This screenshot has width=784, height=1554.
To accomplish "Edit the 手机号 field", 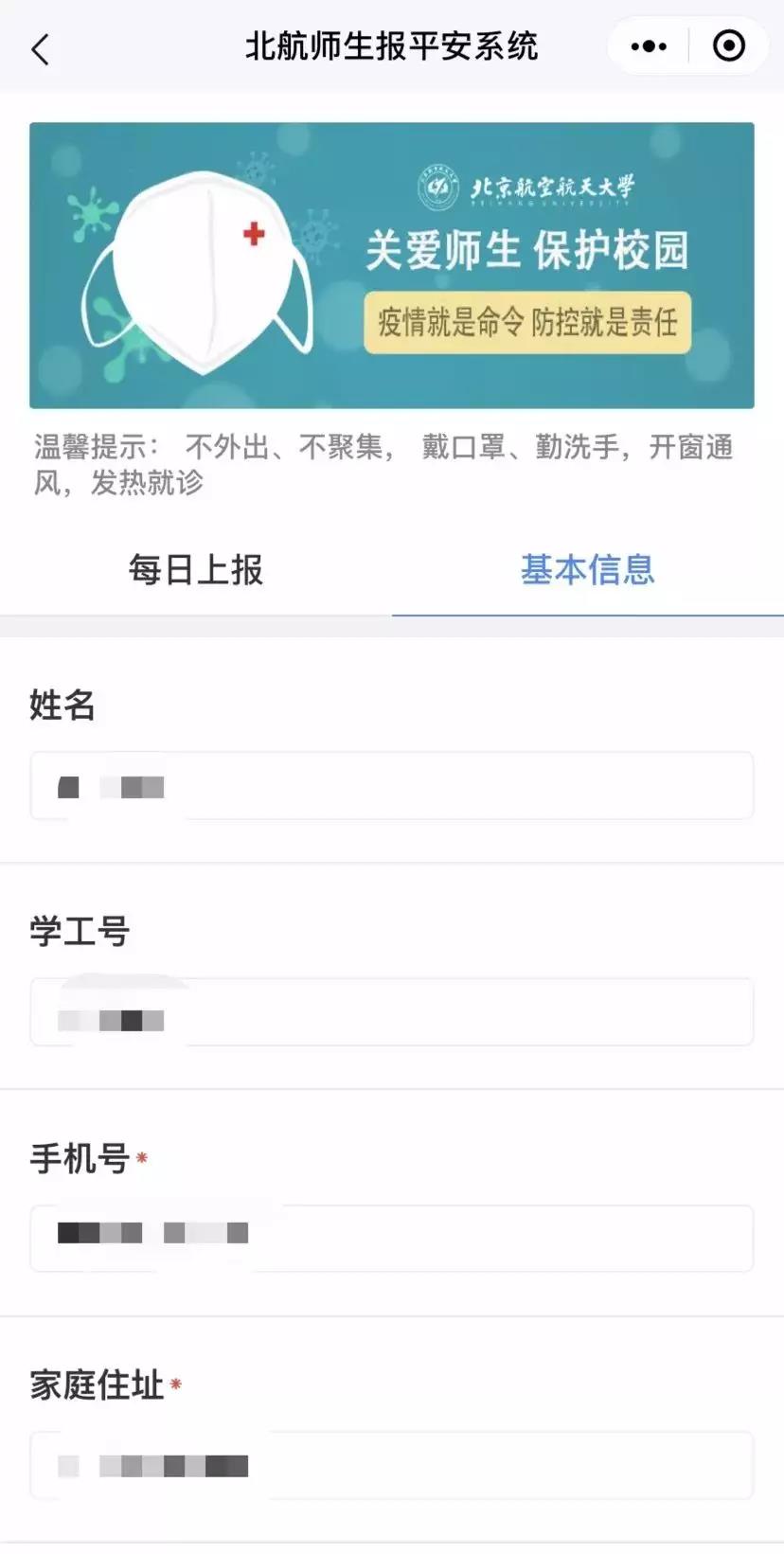I will tap(392, 1239).
